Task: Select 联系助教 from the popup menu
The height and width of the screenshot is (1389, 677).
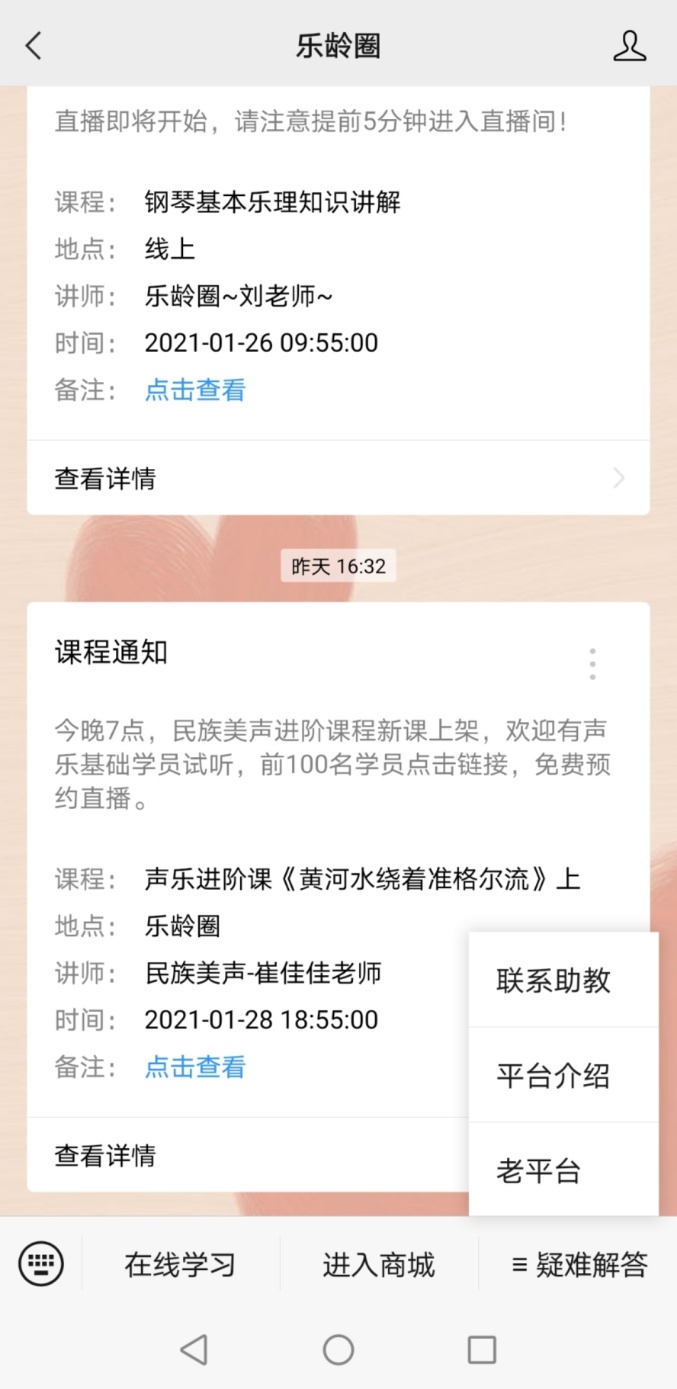Action: click(553, 981)
